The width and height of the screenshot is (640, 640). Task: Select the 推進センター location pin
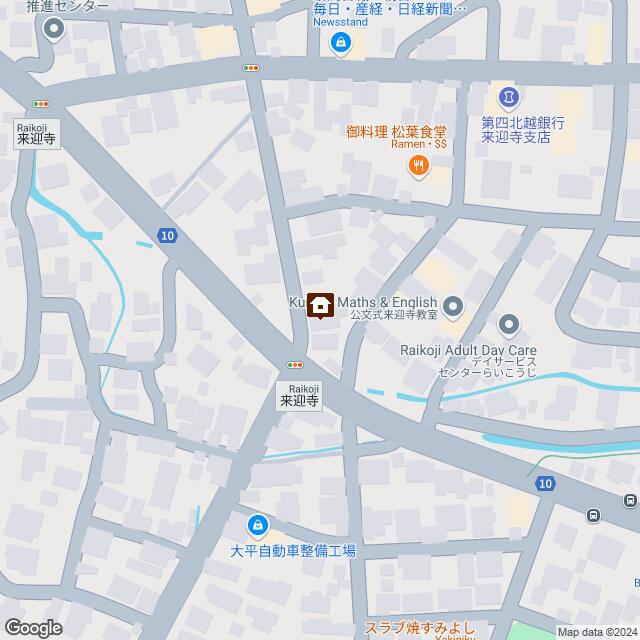pos(54,28)
